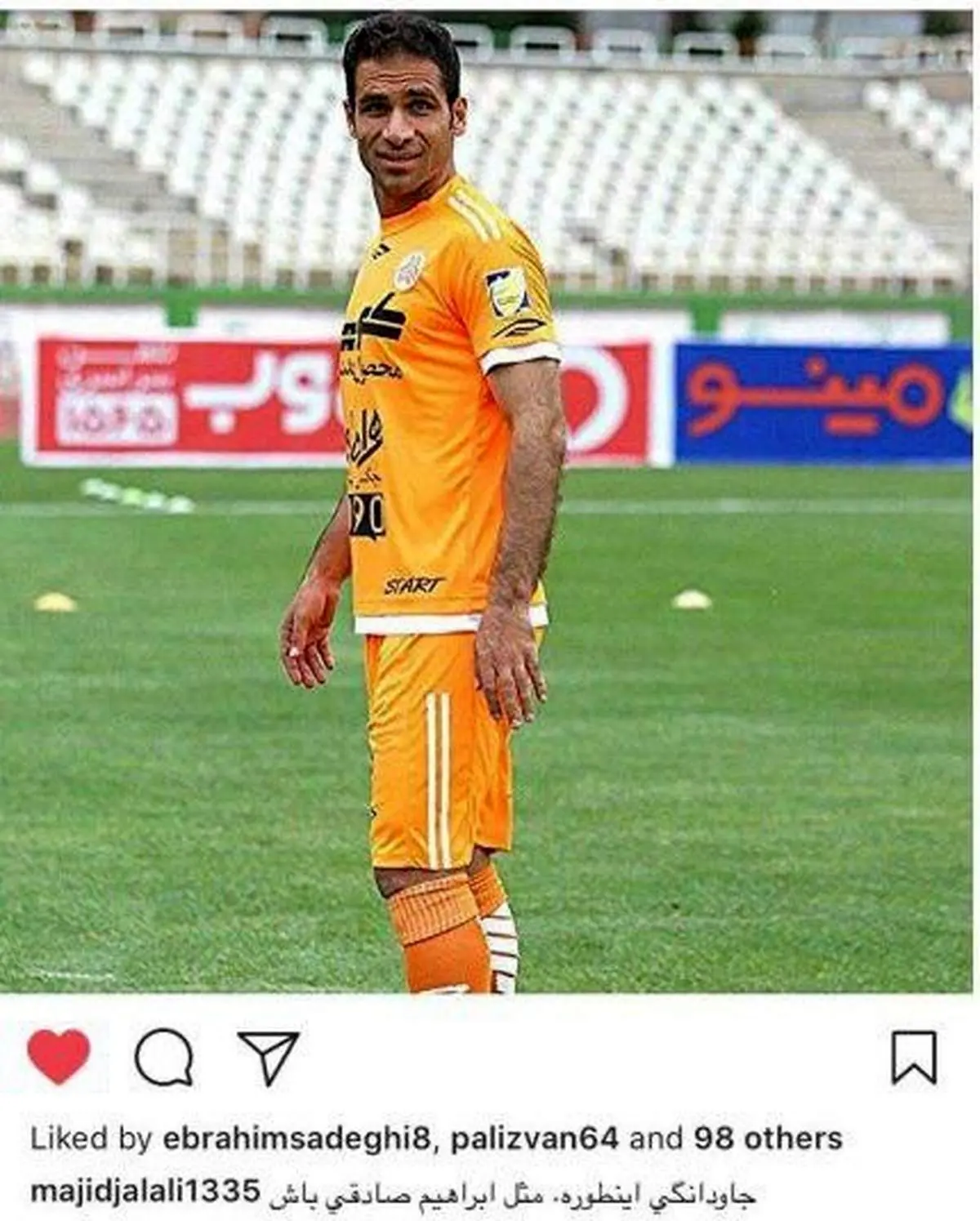Image resolution: width=980 pixels, height=1221 pixels.
Task: Unlike the post via red heart
Action: (x=59, y=1056)
